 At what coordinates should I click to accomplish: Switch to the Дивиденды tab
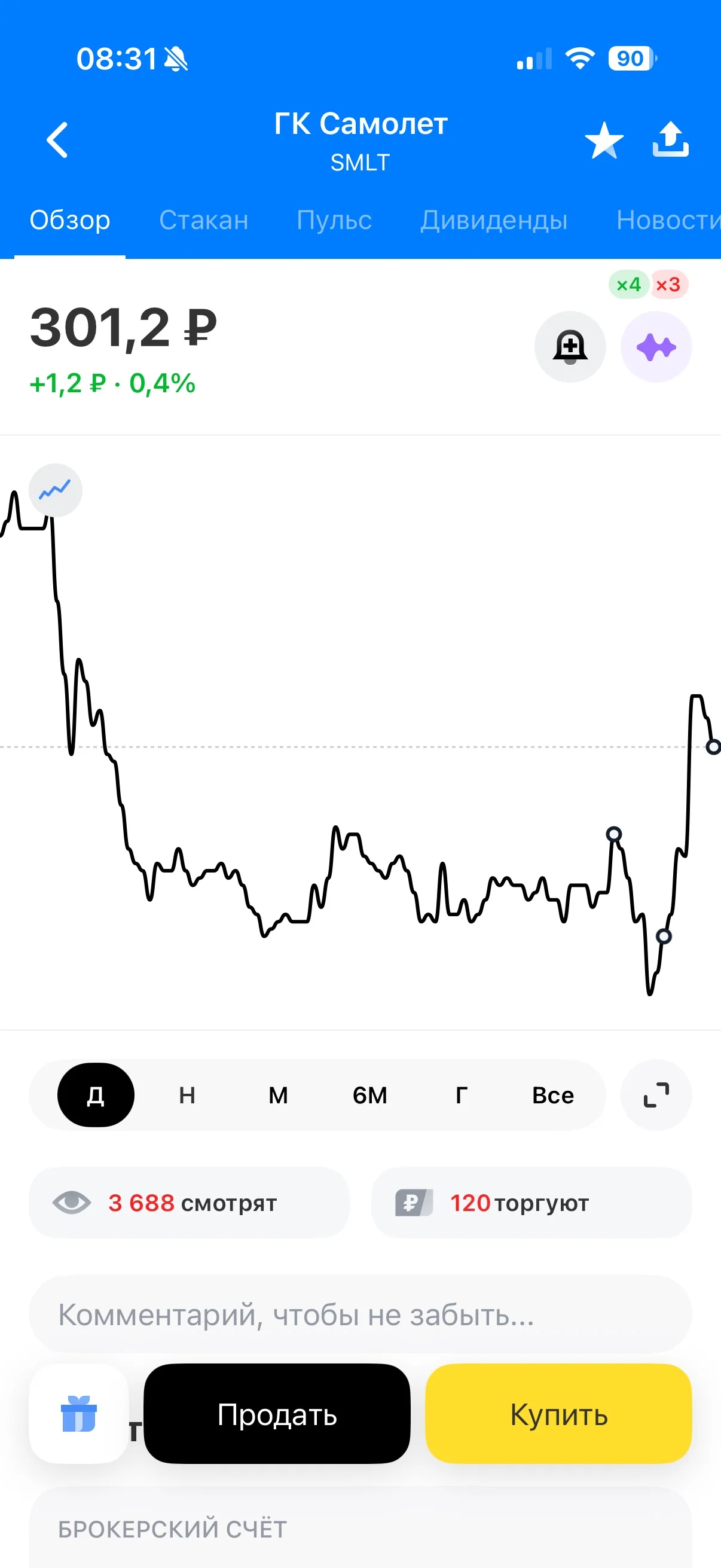(x=493, y=220)
